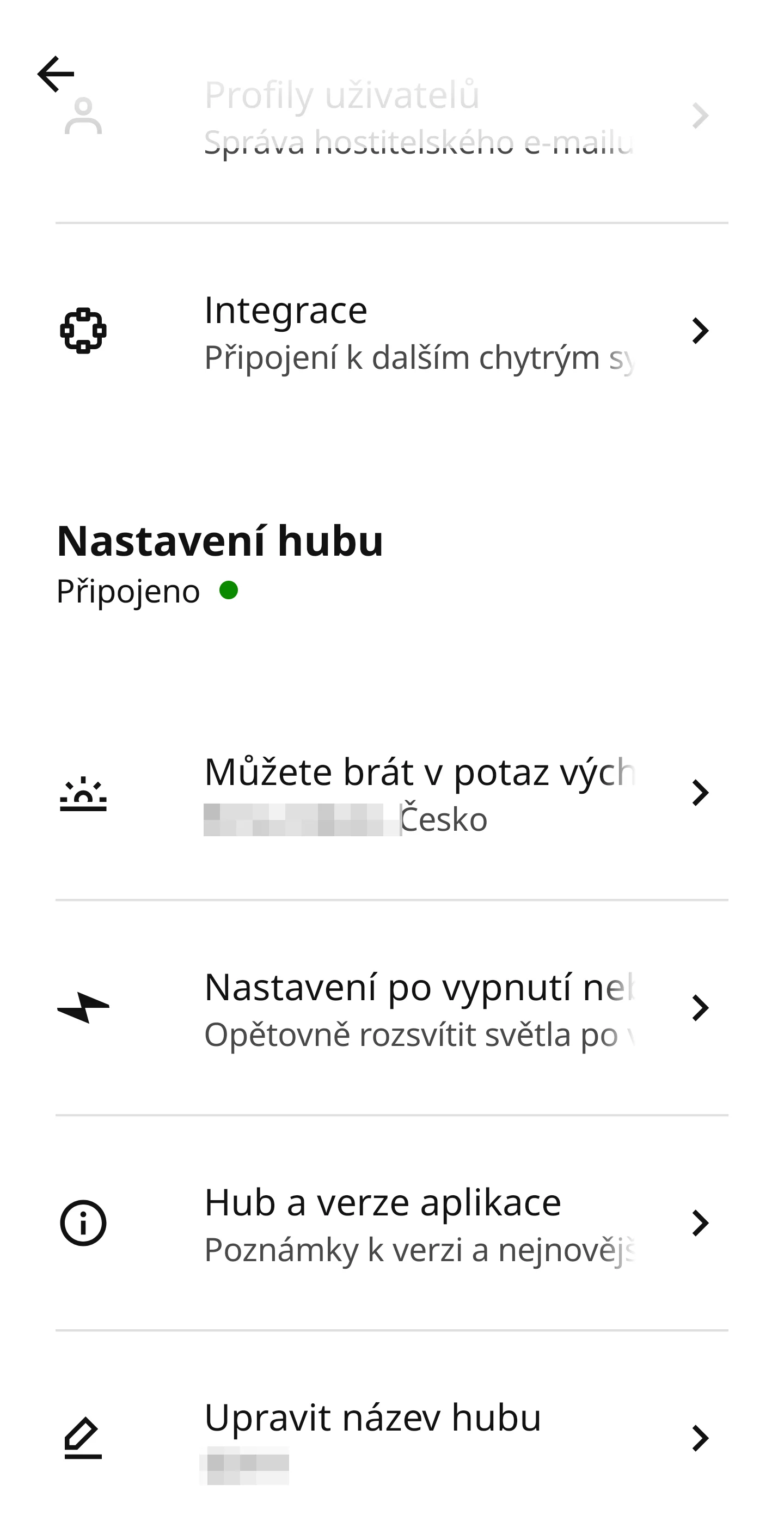
Task: Open Profily uživatelů settings
Action: click(391, 117)
